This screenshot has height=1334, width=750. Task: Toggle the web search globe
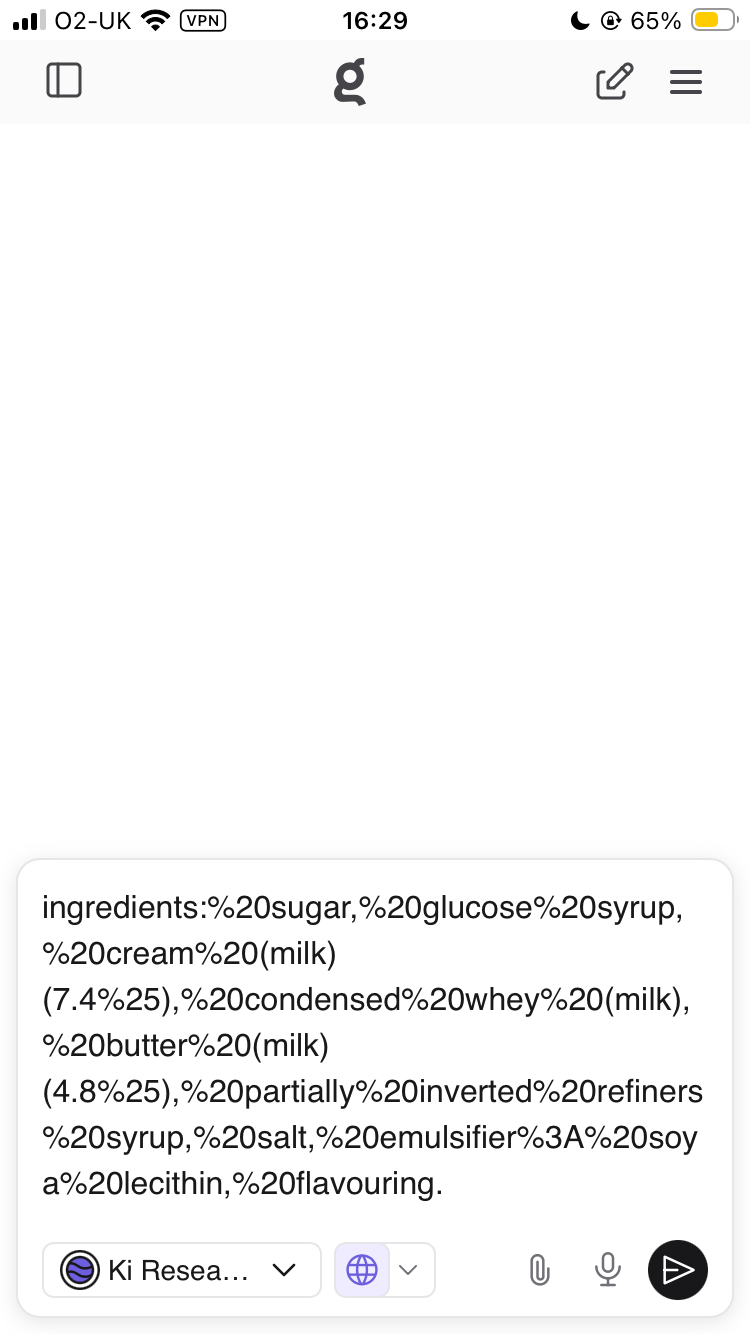coord(362,1270)
